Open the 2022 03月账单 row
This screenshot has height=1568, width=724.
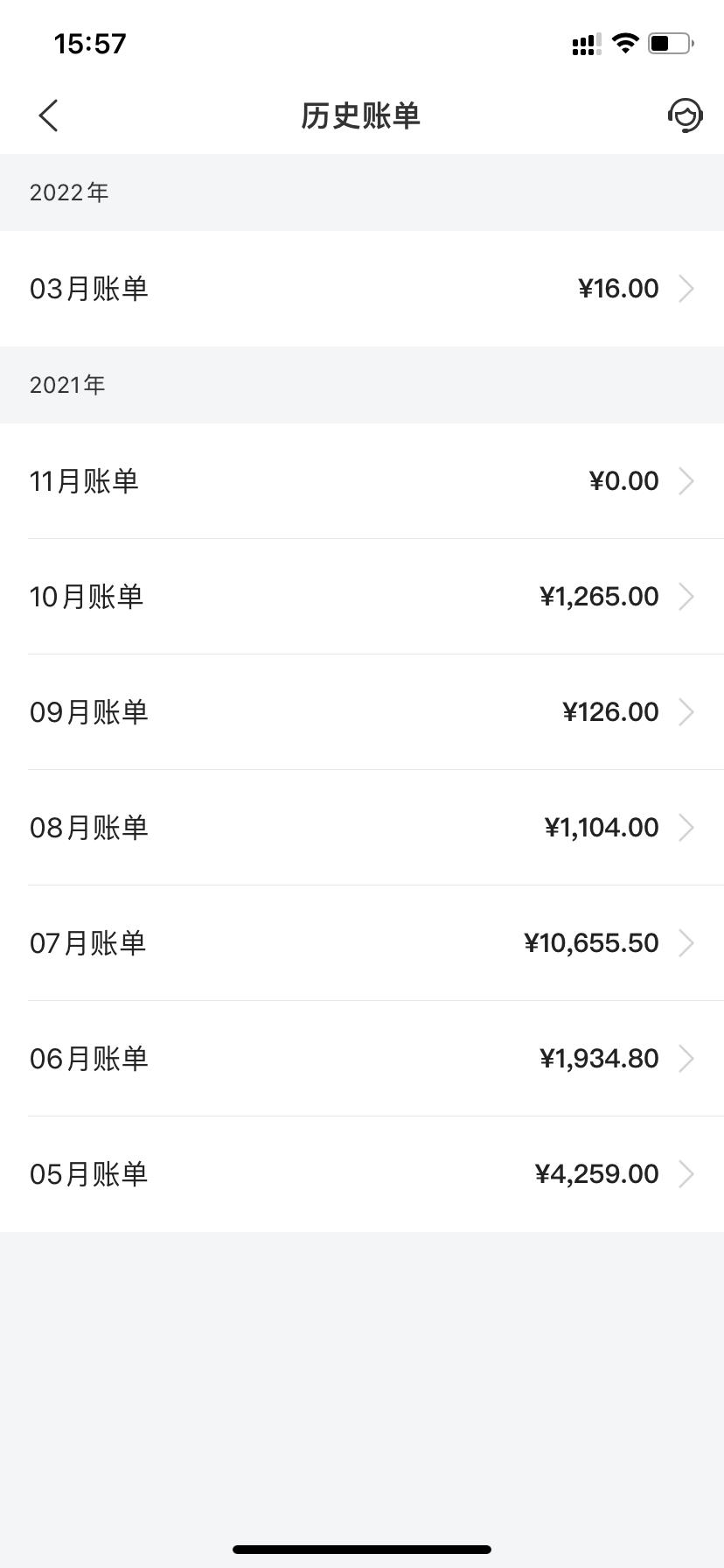[x=362, y=289]
